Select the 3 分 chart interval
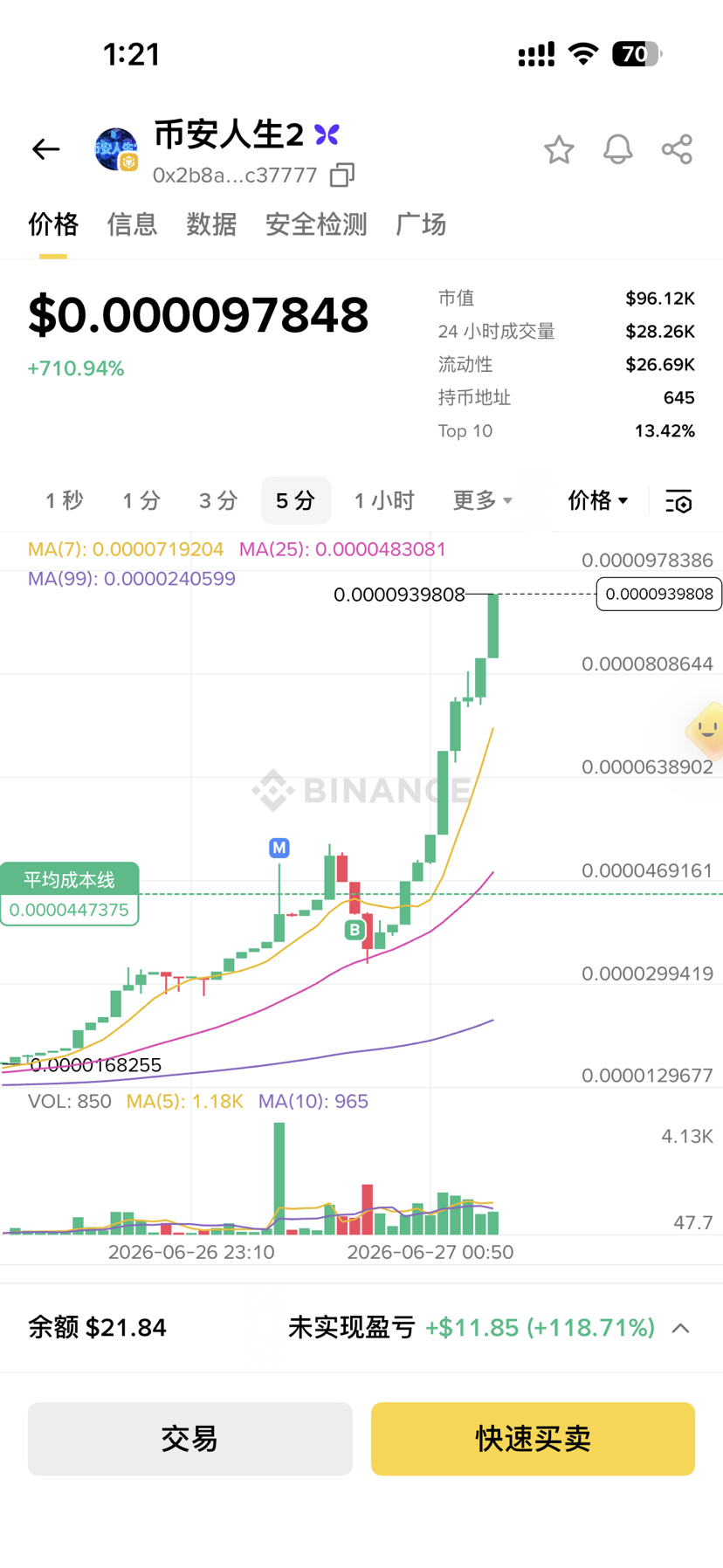This screenshot has height=1568, width=723. tap(218, 500)
